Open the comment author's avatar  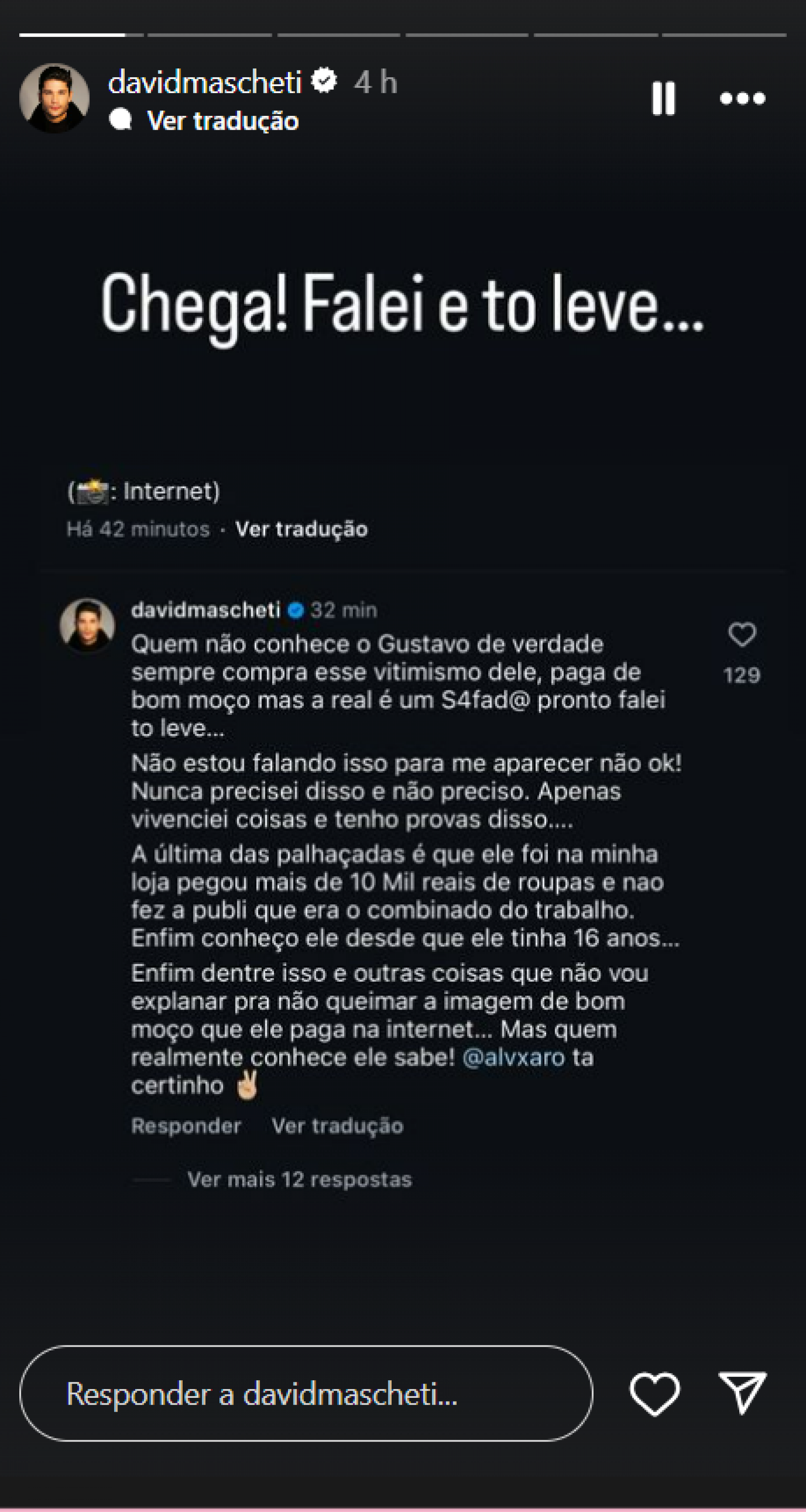pyautogui.click(x=88, y=622)
